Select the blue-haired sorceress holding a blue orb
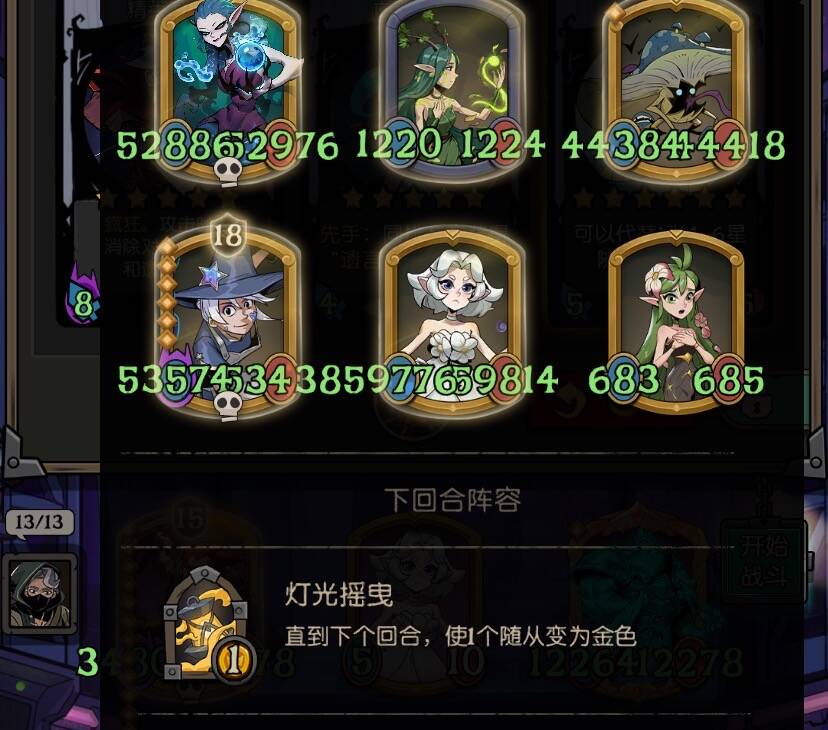The height and width of the screenshot is (730, 828). (229, 85)
